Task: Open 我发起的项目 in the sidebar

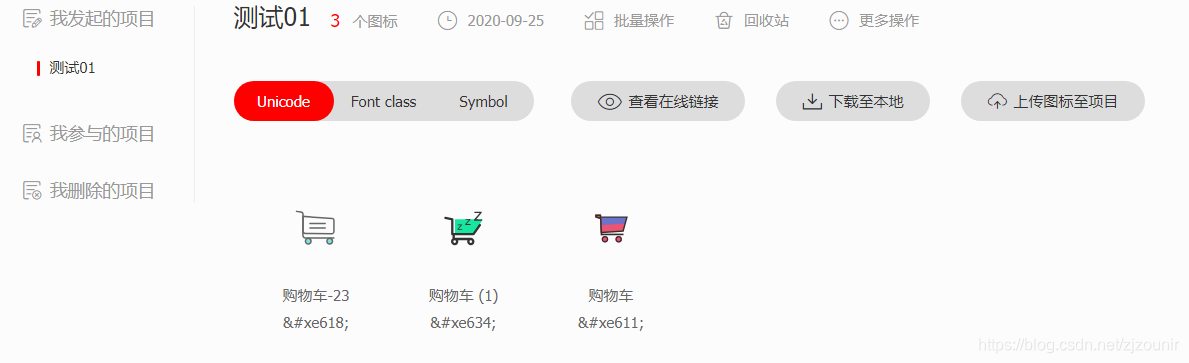Action: (89, 19)
